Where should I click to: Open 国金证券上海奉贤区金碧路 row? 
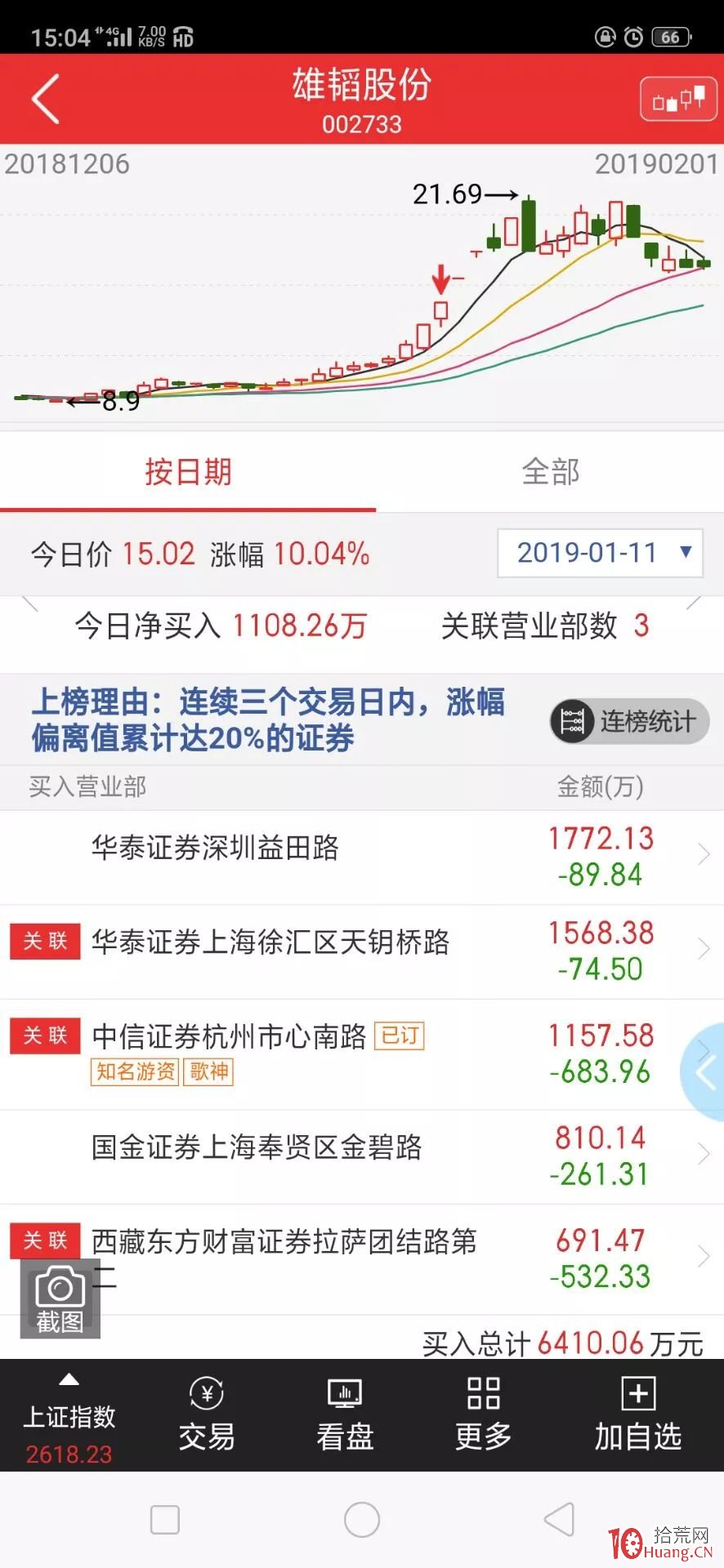(362, 1156)
